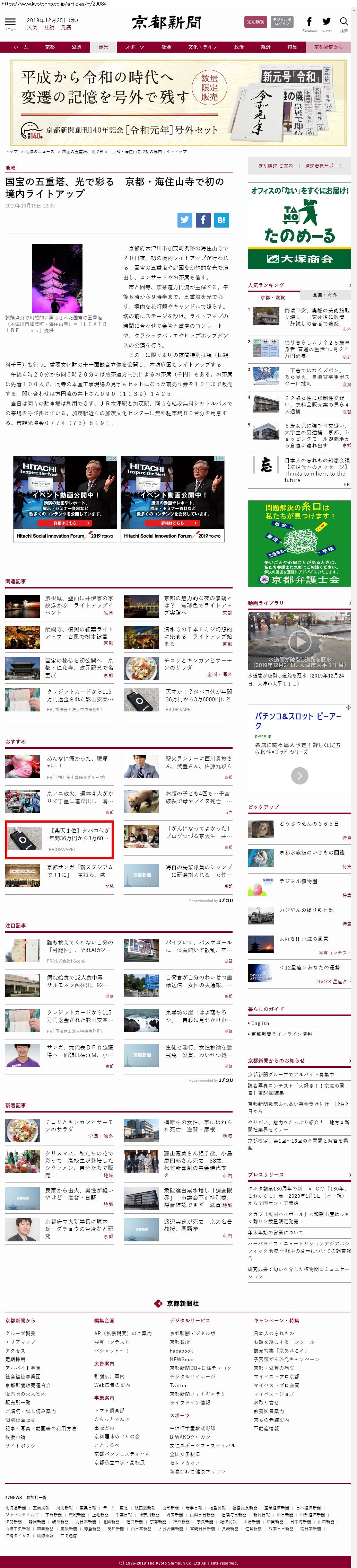Tap the English link in 暮らしのガイド
This screenshot has width=357, height=1568.
(x=260, y=1023)
